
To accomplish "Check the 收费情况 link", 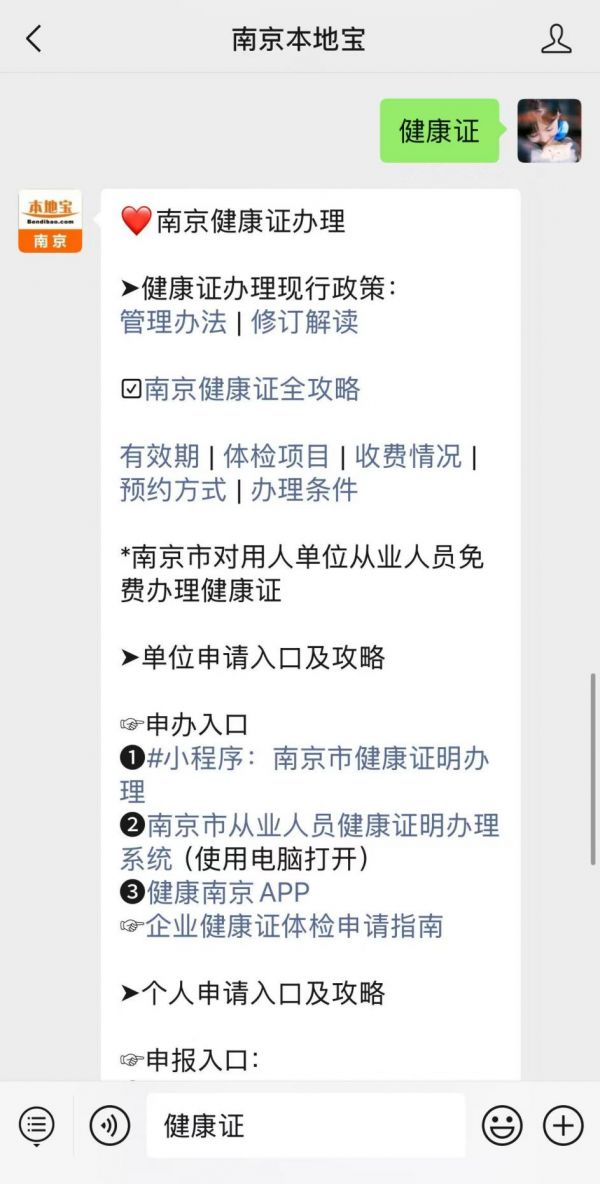I will (408, 456).
